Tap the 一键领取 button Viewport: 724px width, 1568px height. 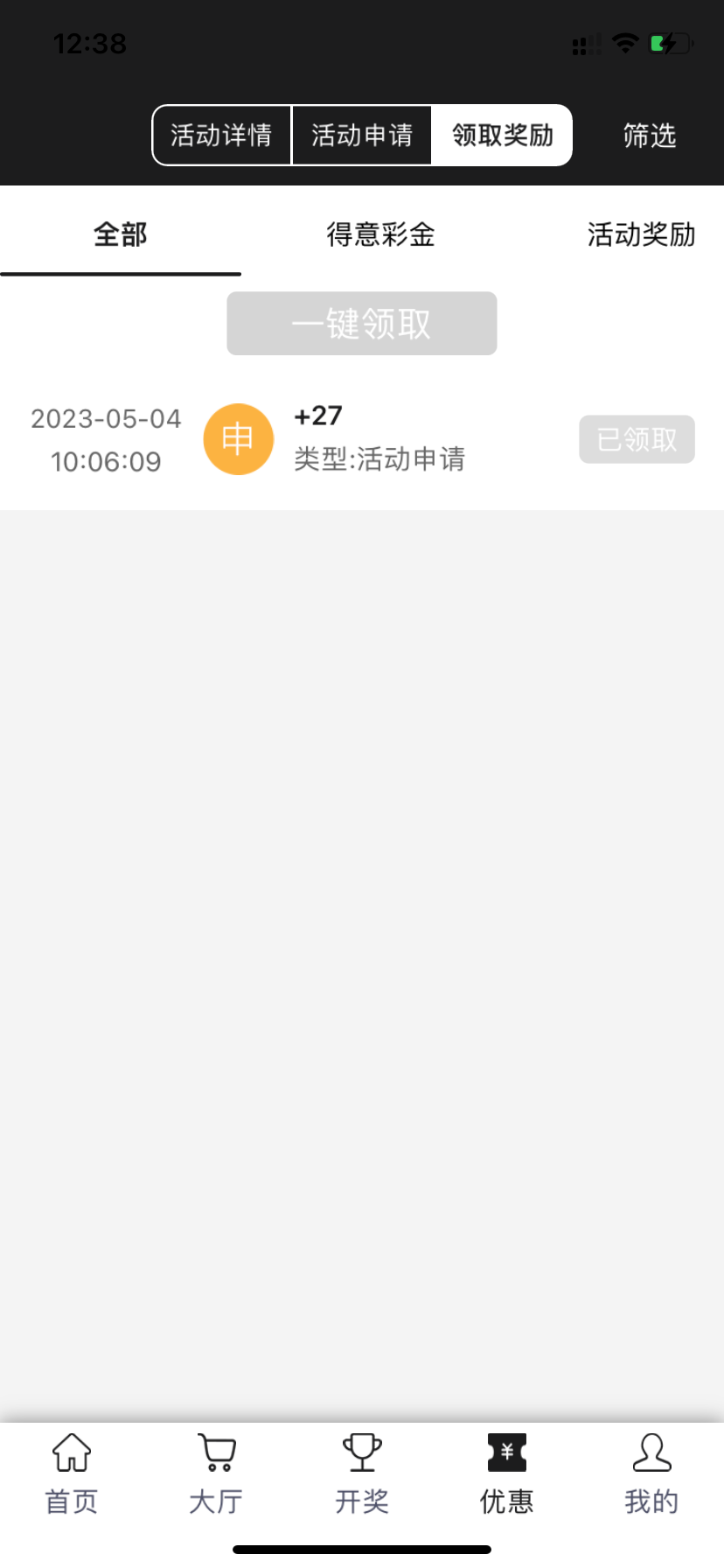[362, 324]
